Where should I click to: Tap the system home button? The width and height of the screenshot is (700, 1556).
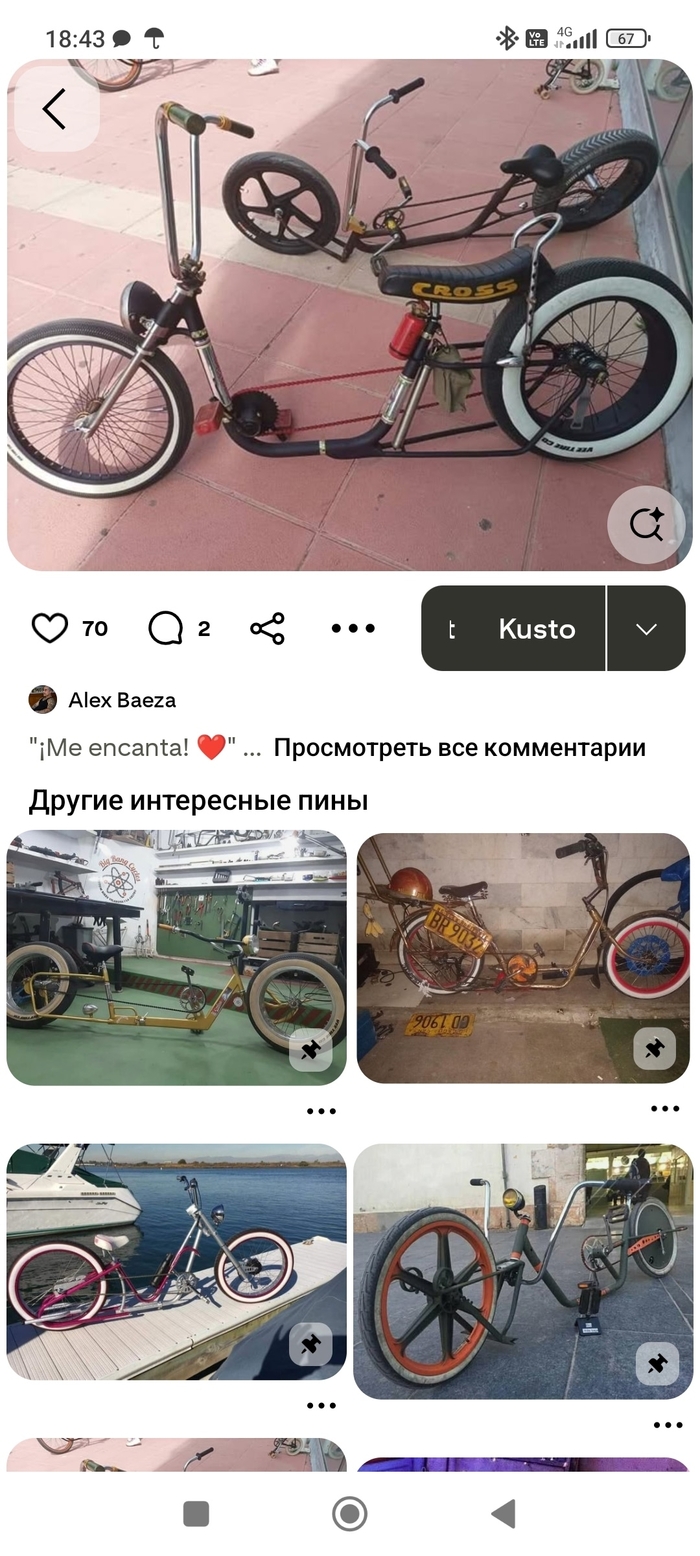pos(349,1514)
